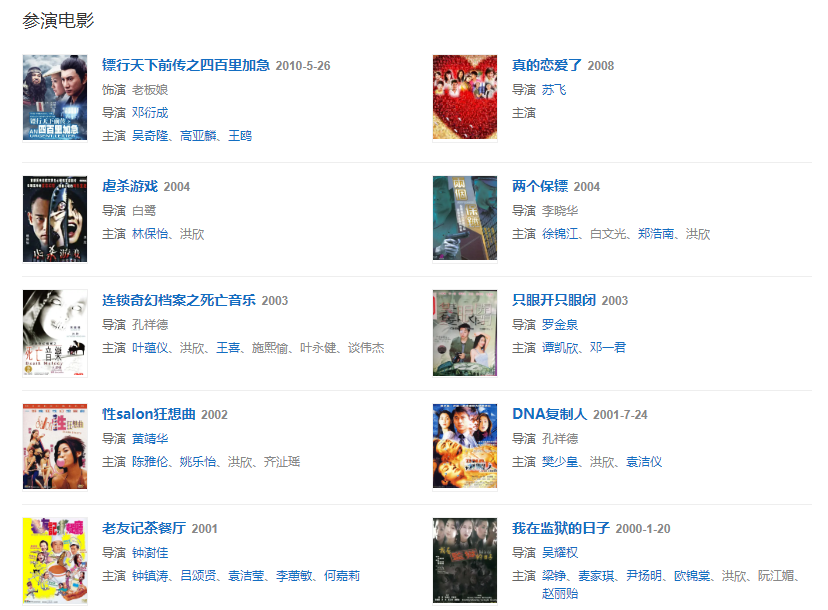Open actor 徐锦江's page
The width and height of the screenshot is (828, 610).
tap(560, 234)
